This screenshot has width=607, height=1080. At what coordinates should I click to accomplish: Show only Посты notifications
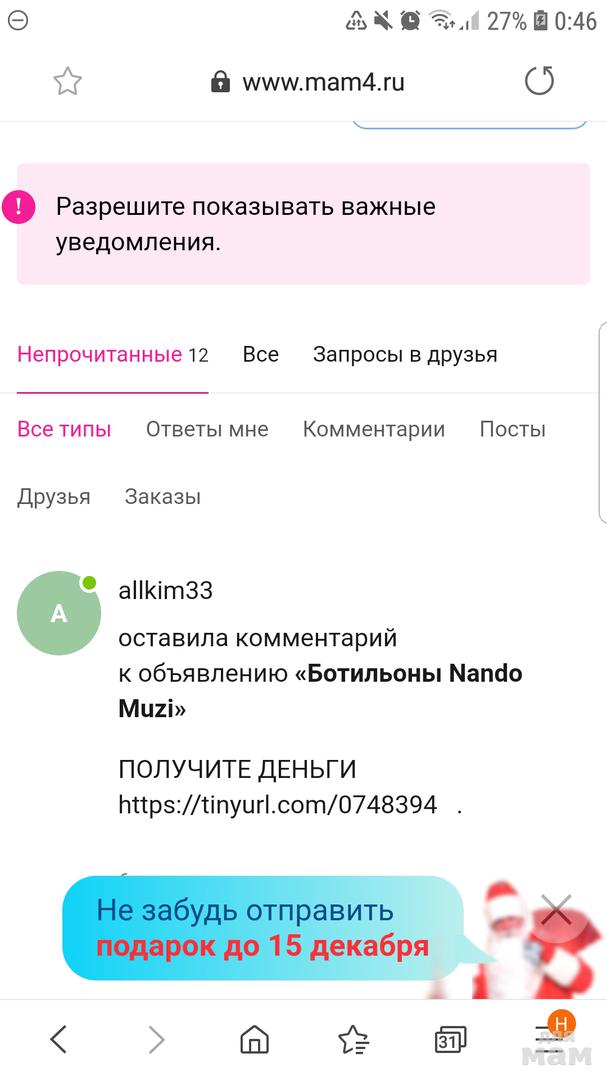pyautogui.click(x=512, y=430)
